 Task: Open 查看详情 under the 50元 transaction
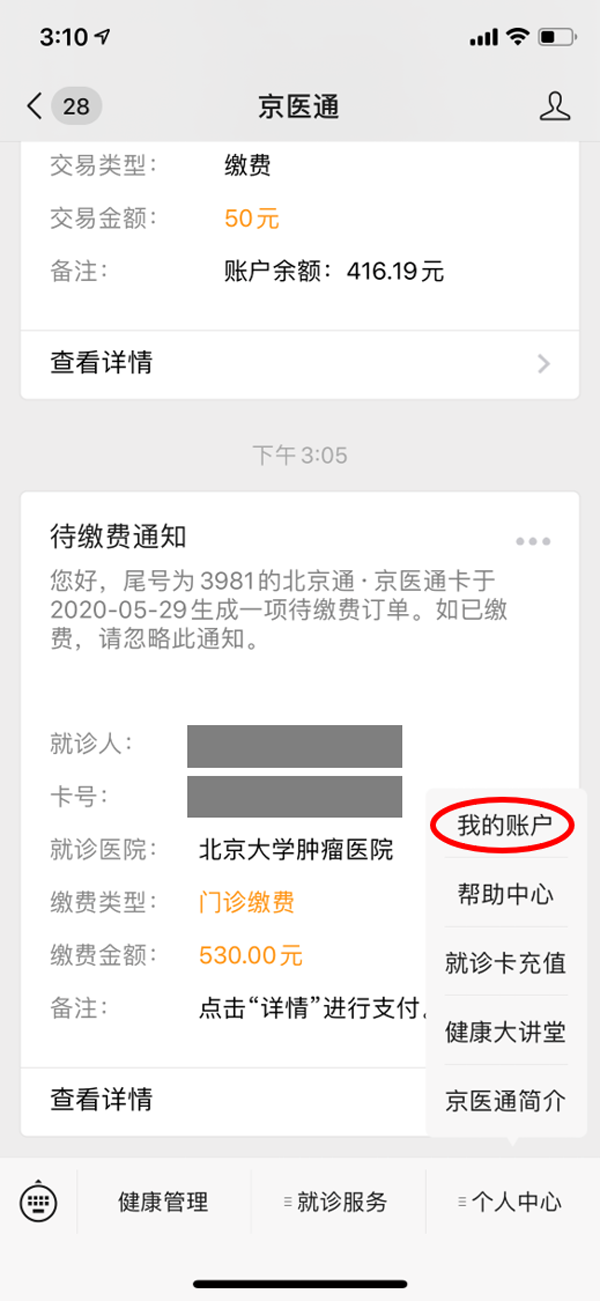(x=300, y=362)
